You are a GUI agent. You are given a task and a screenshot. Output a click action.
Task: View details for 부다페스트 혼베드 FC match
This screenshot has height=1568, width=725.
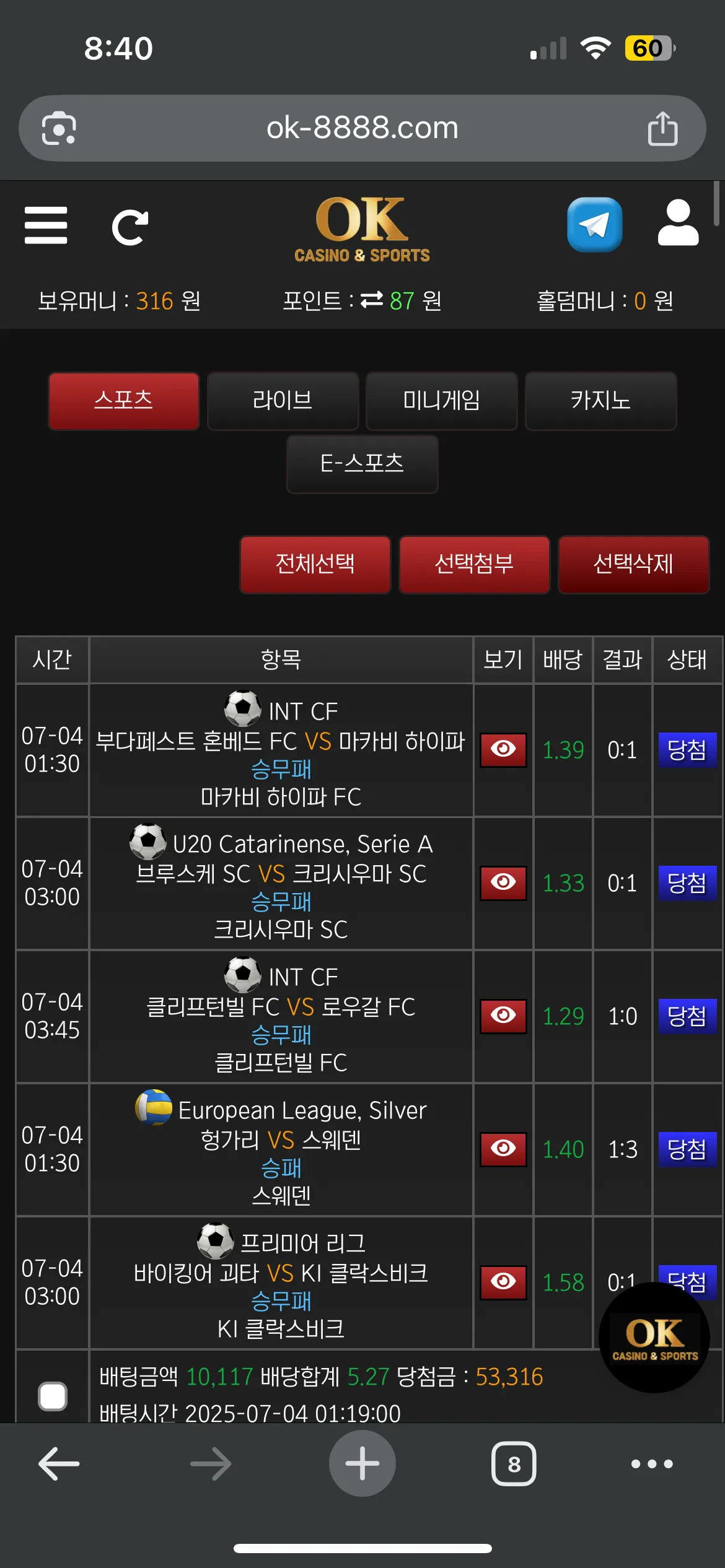coord(503,750)
